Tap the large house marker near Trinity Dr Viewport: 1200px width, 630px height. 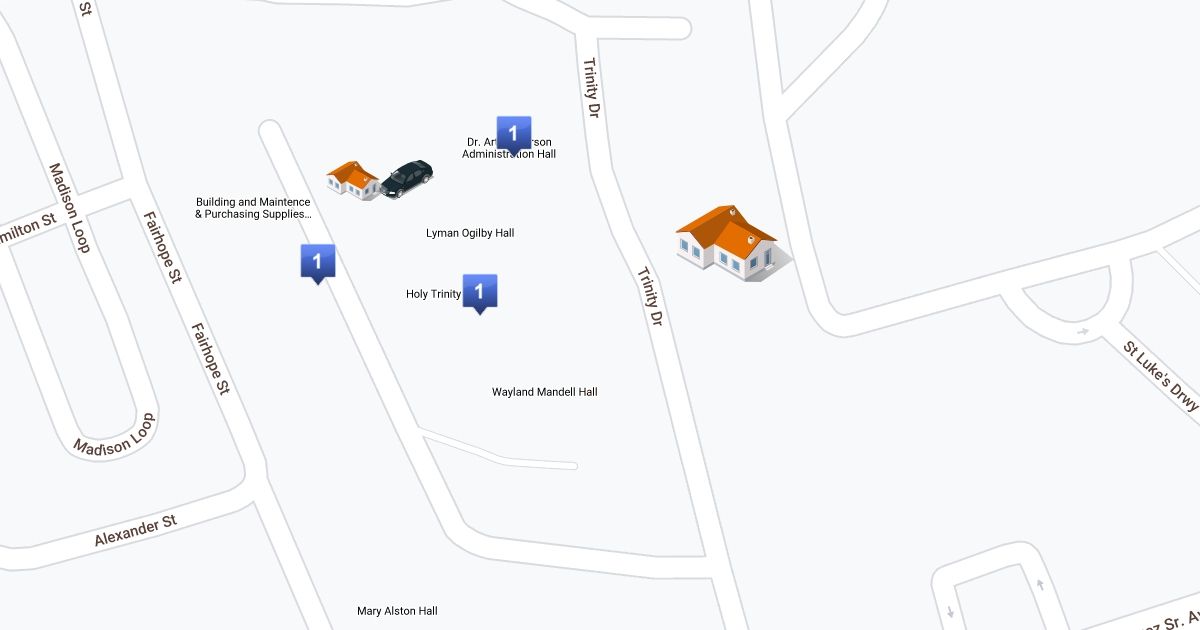tap(729, 243)
